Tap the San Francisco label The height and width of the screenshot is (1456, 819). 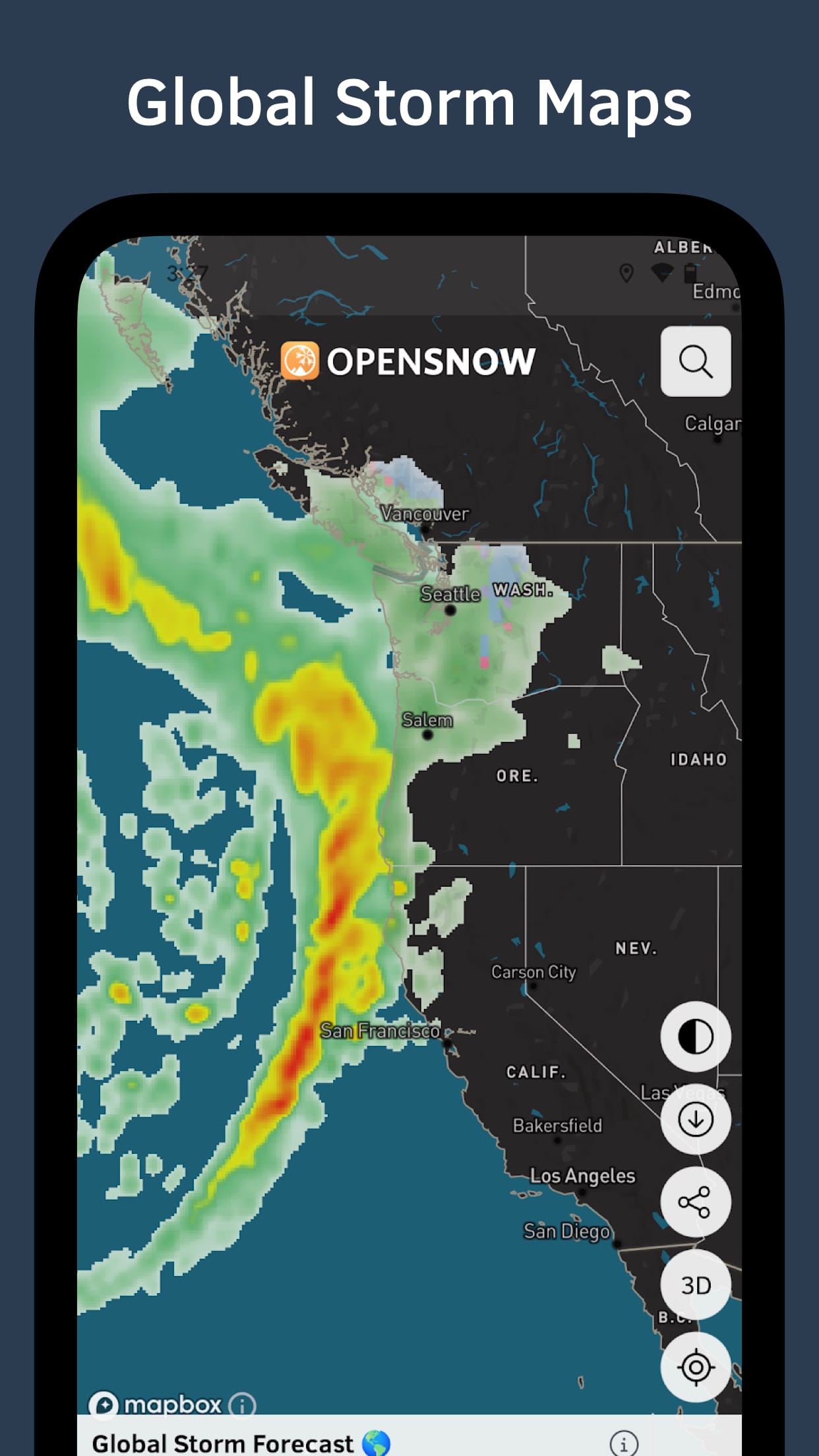[x=381, y=1030]
